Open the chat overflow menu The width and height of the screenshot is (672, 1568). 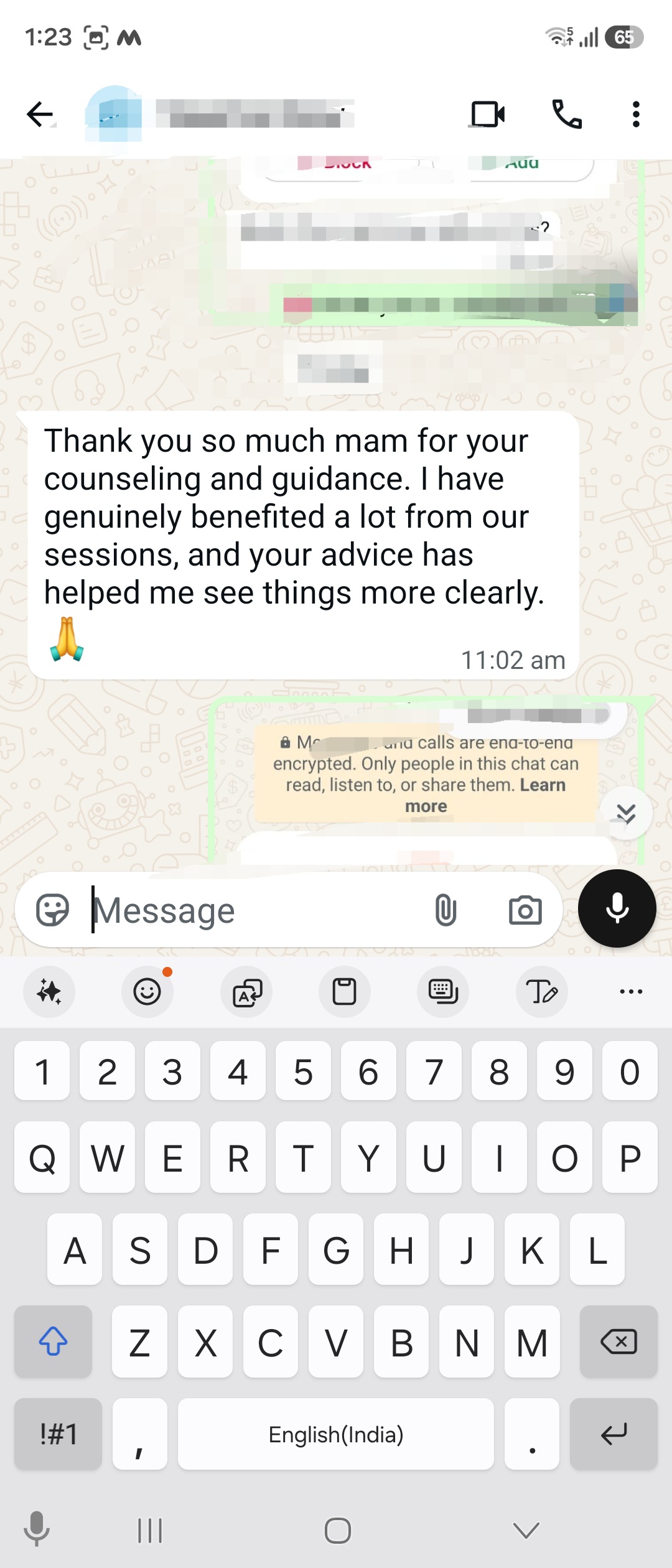pos(635,114)
